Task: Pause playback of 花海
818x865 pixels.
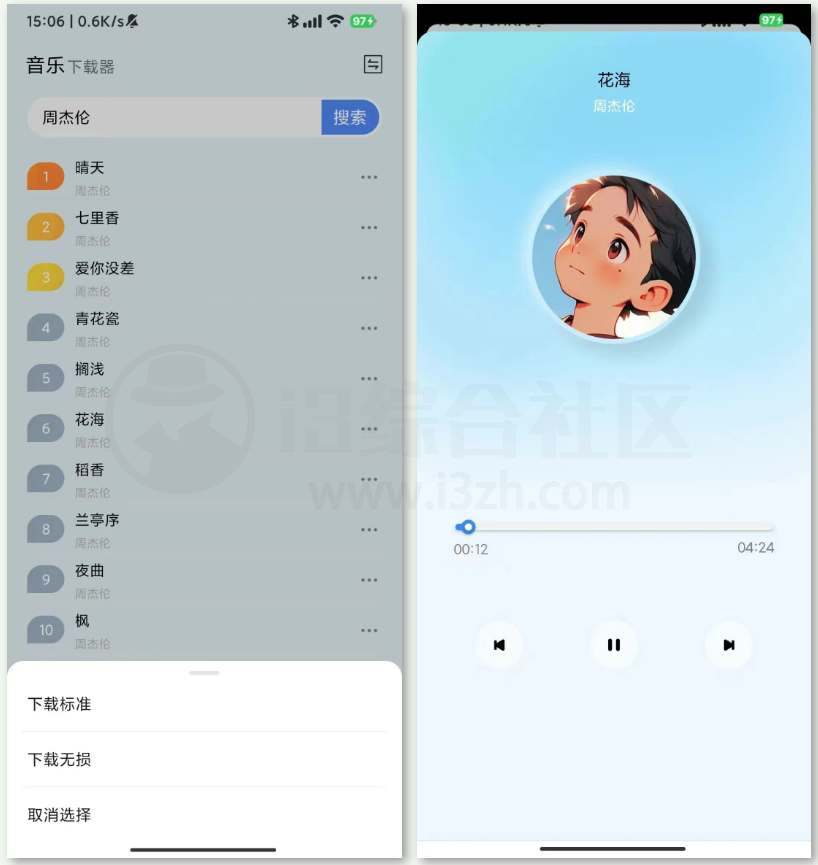Action: point(614,645)
